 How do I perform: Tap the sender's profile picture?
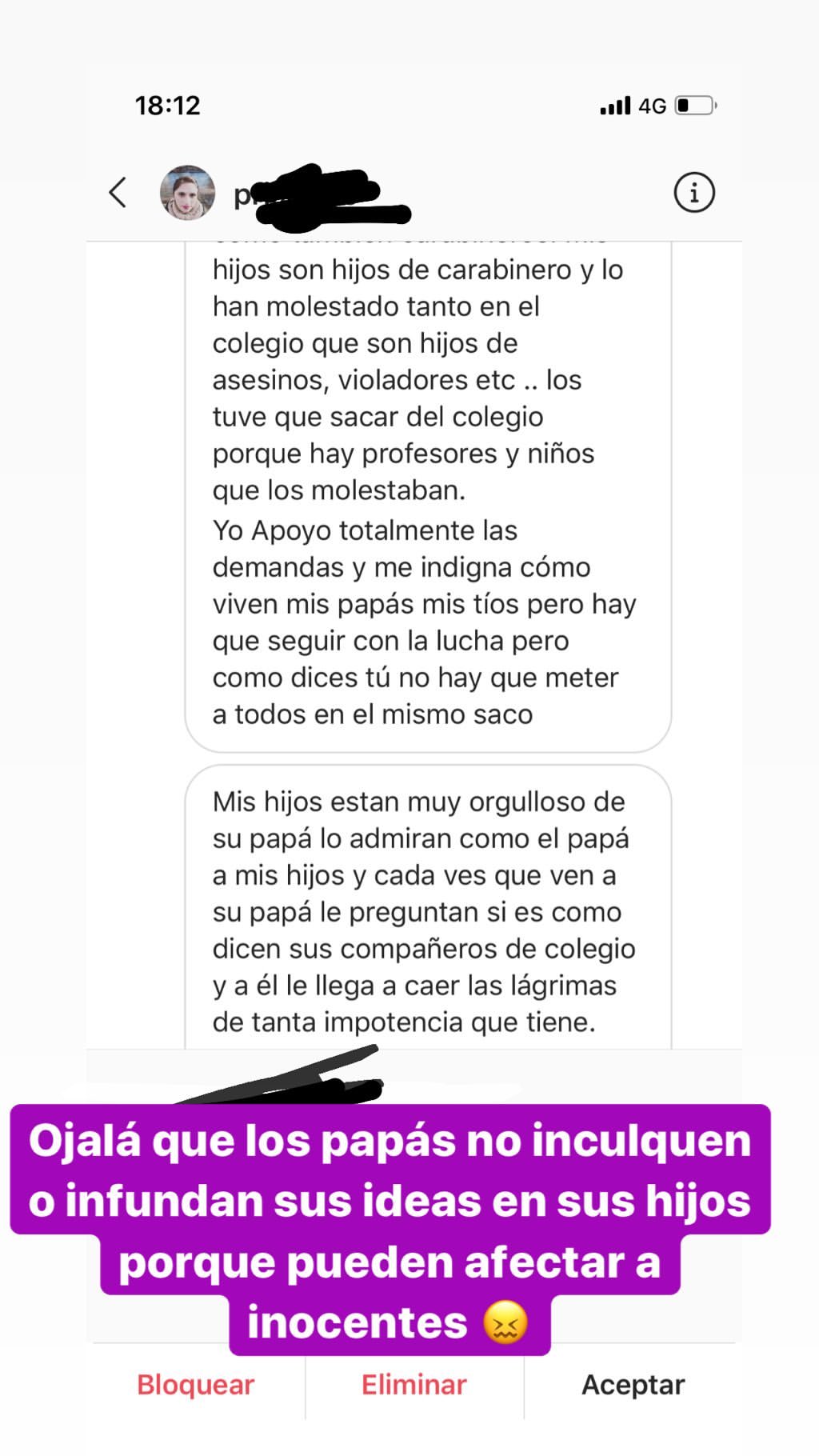[x=188, y=192]
